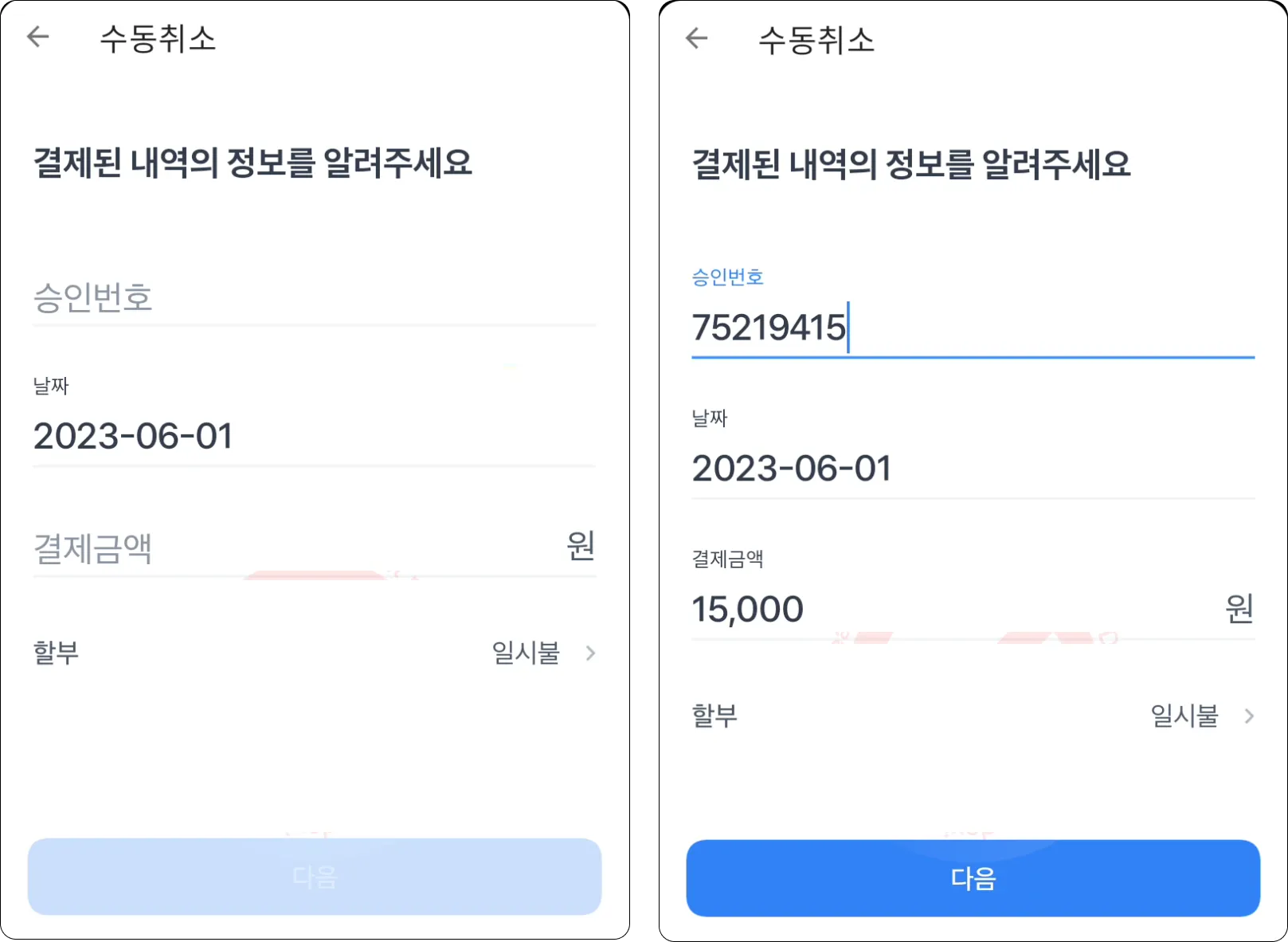The width and height of the screenshot is (1288, 942).
Task: Open the 할부 row below the 15,000 amount
Action: (973, 716)
